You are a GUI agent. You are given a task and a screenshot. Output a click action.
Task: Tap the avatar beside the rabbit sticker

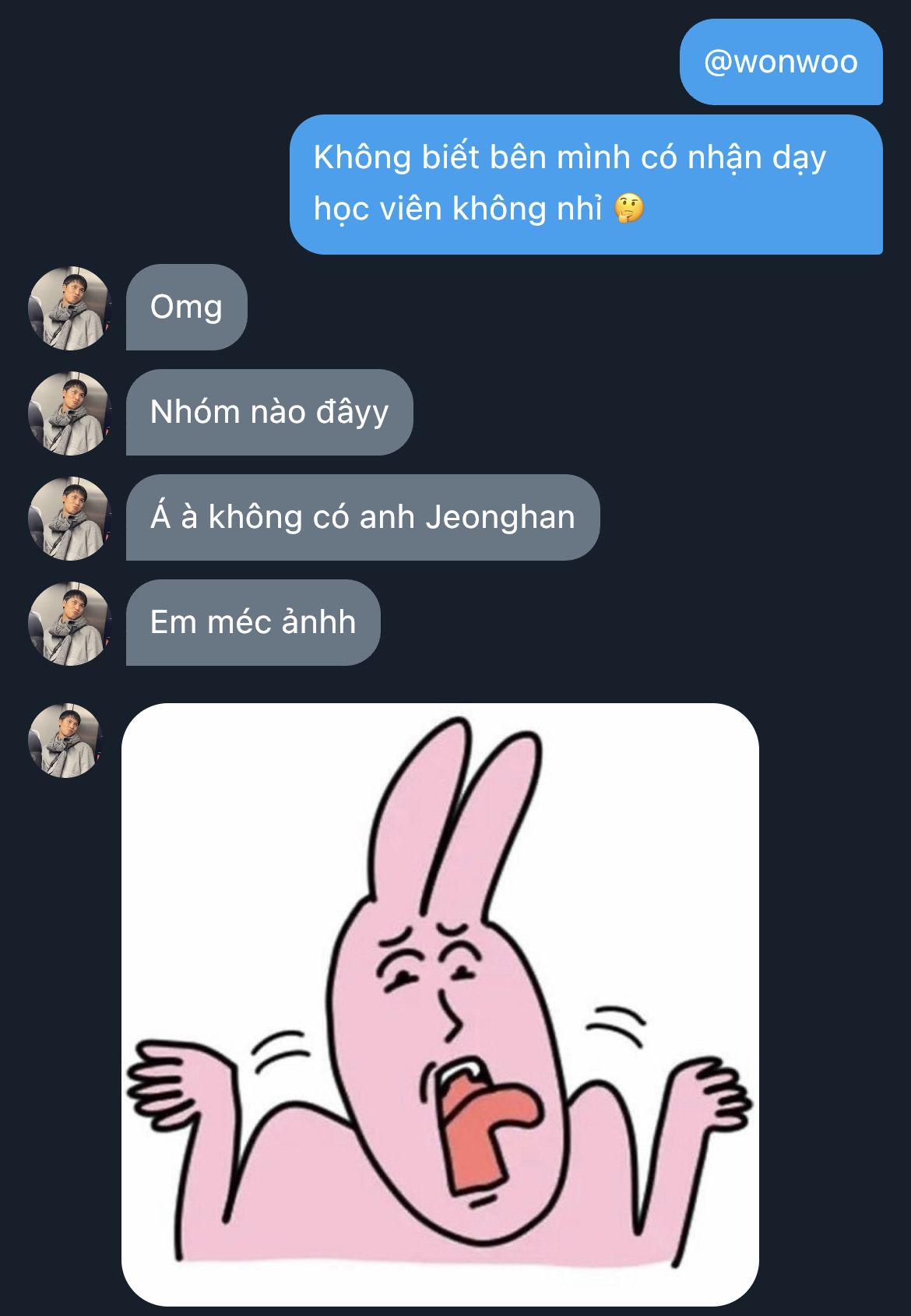[x=66, y=741]
